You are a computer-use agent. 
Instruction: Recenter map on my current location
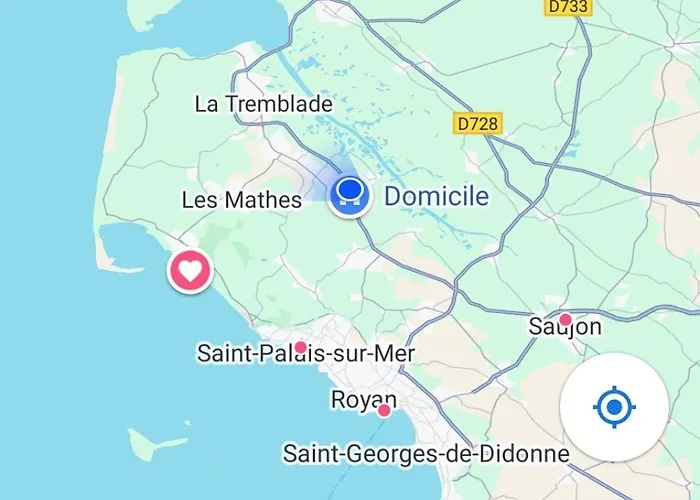(614, 407)
